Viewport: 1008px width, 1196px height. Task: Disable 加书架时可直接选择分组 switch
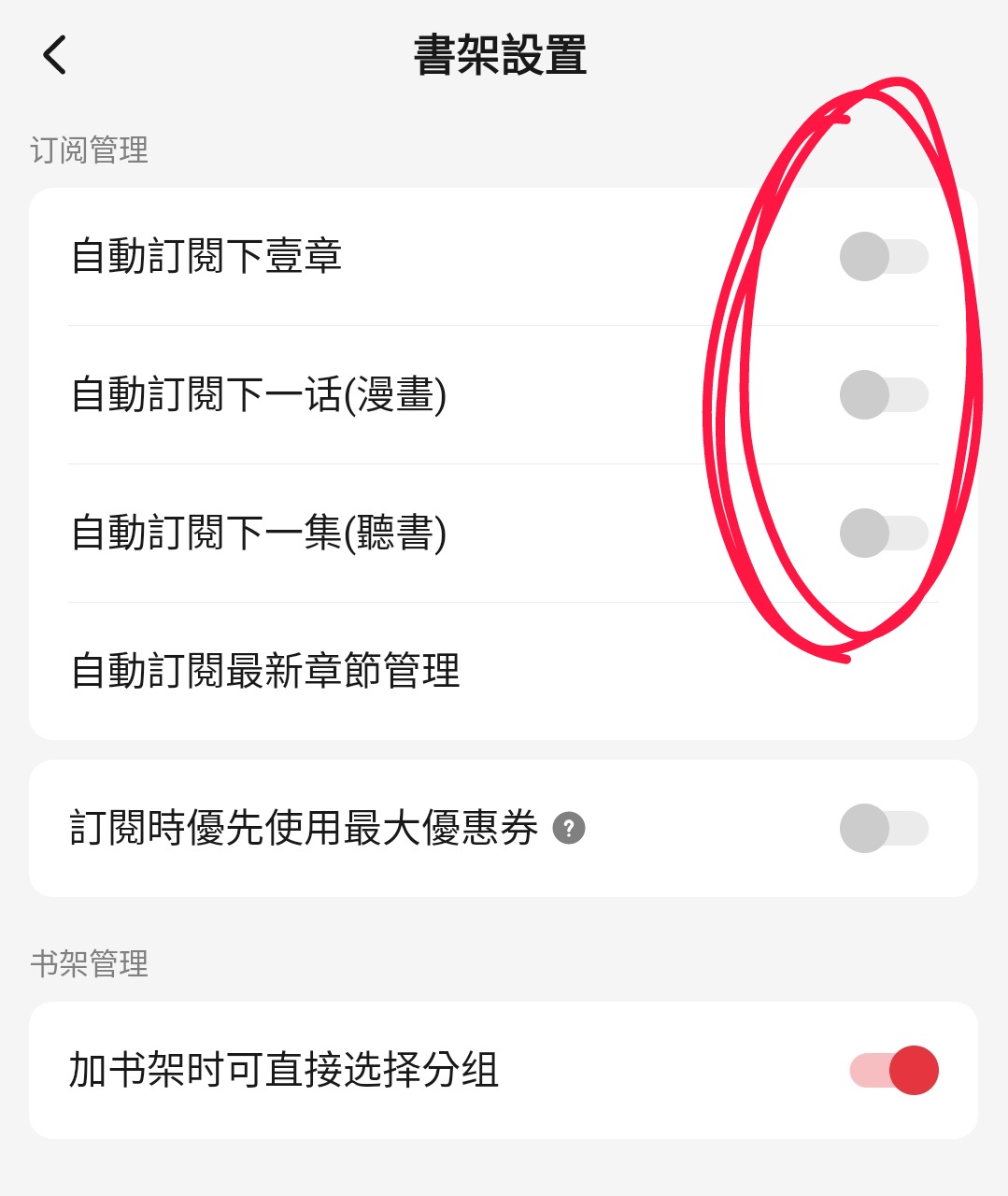(893, 1071)
